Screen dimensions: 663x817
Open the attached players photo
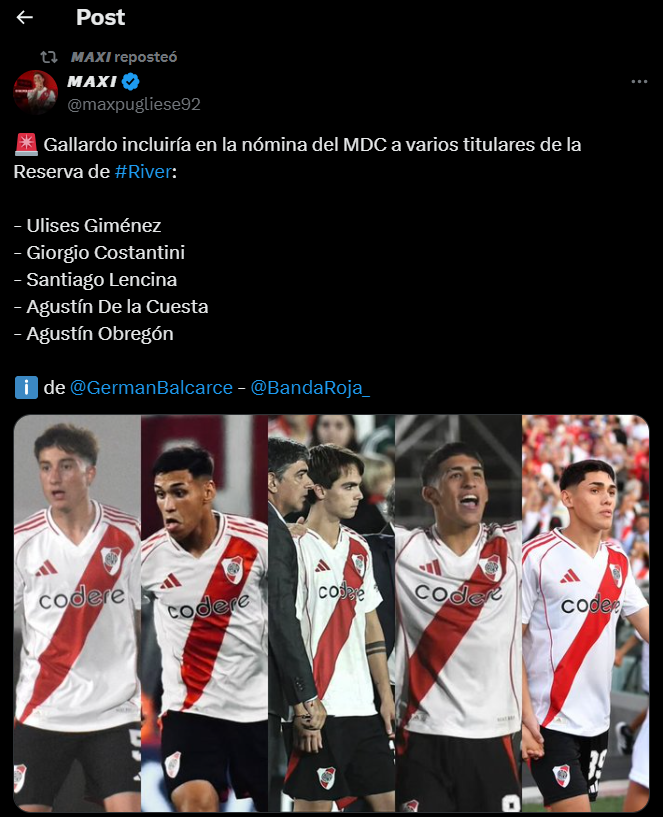point(331,613)
